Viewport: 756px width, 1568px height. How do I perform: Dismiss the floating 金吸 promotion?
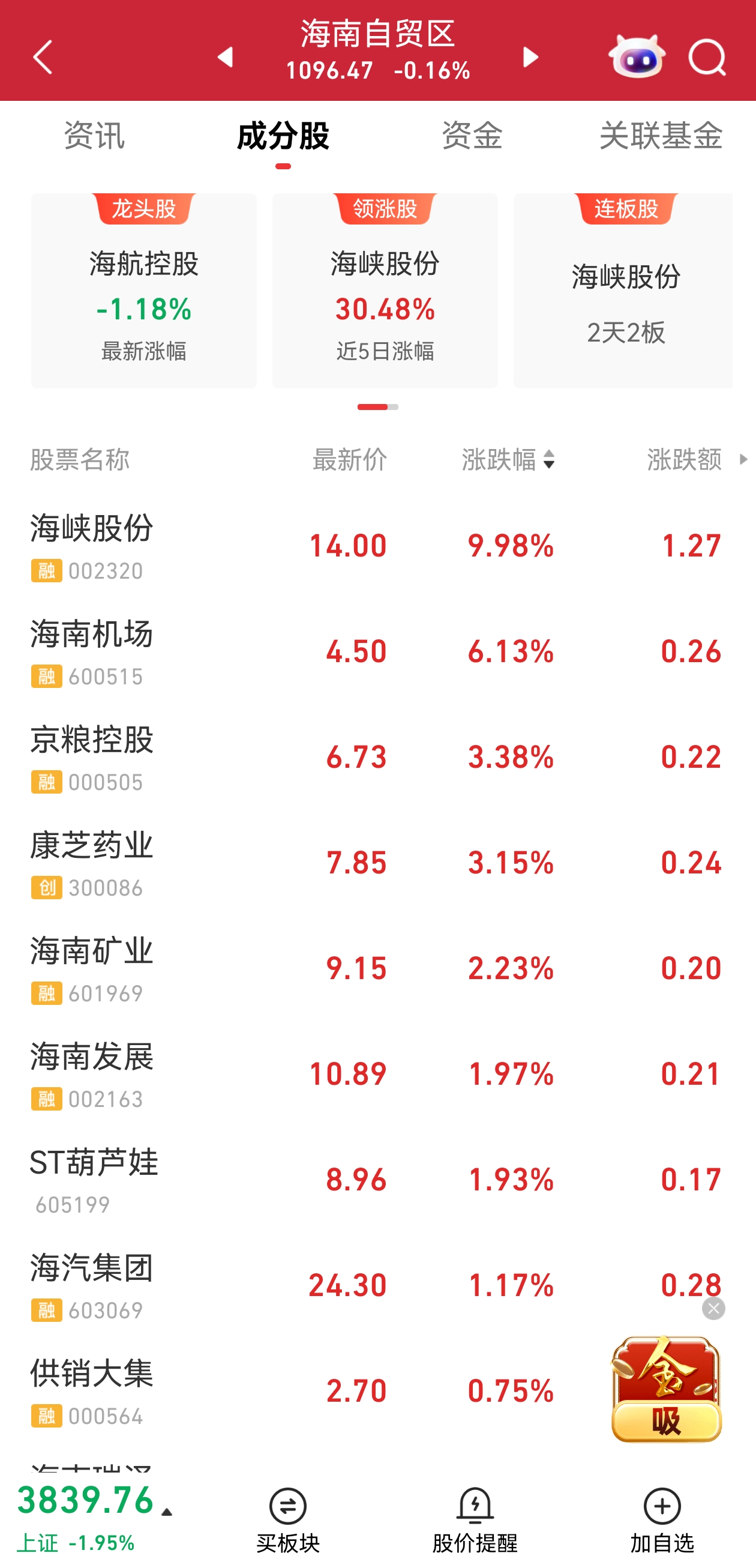pyautogui.click(x=713, y=1308)
